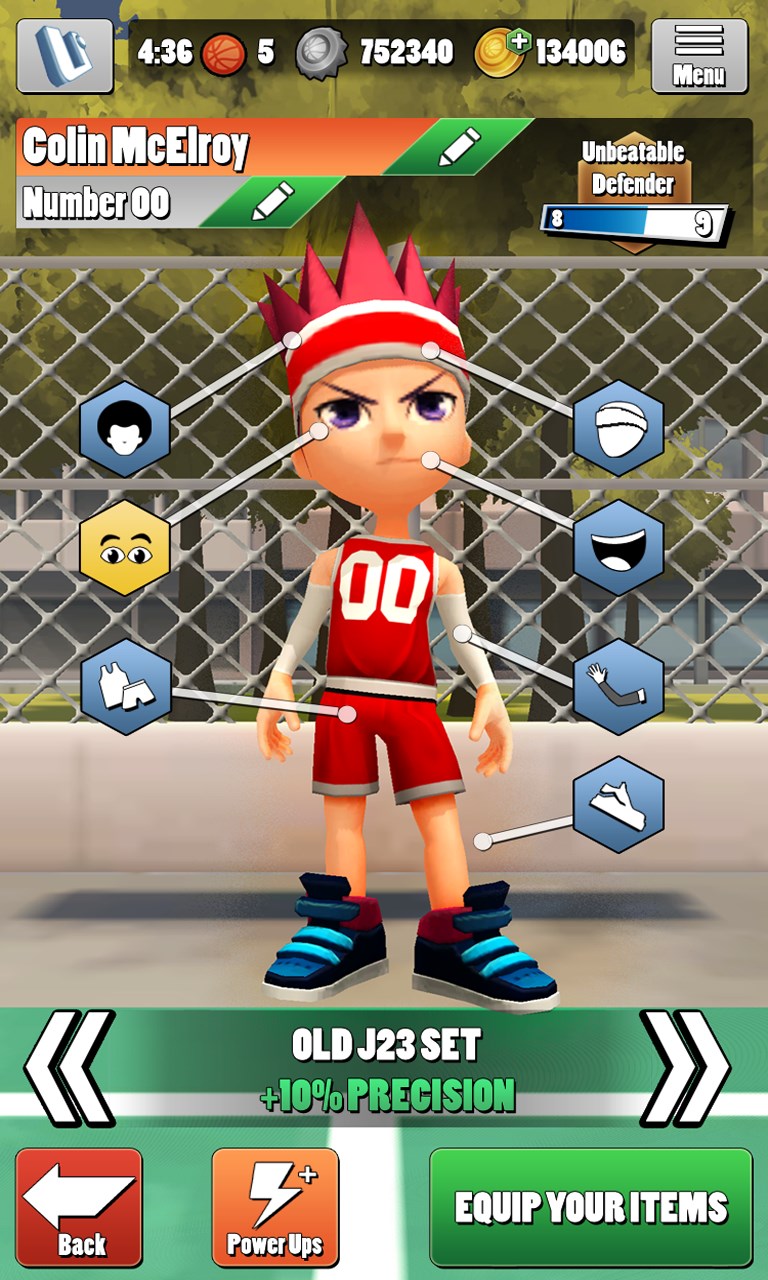Select the shoes customization icon
Viewport: 768px width, 1280px height.
tap(618, 803)
